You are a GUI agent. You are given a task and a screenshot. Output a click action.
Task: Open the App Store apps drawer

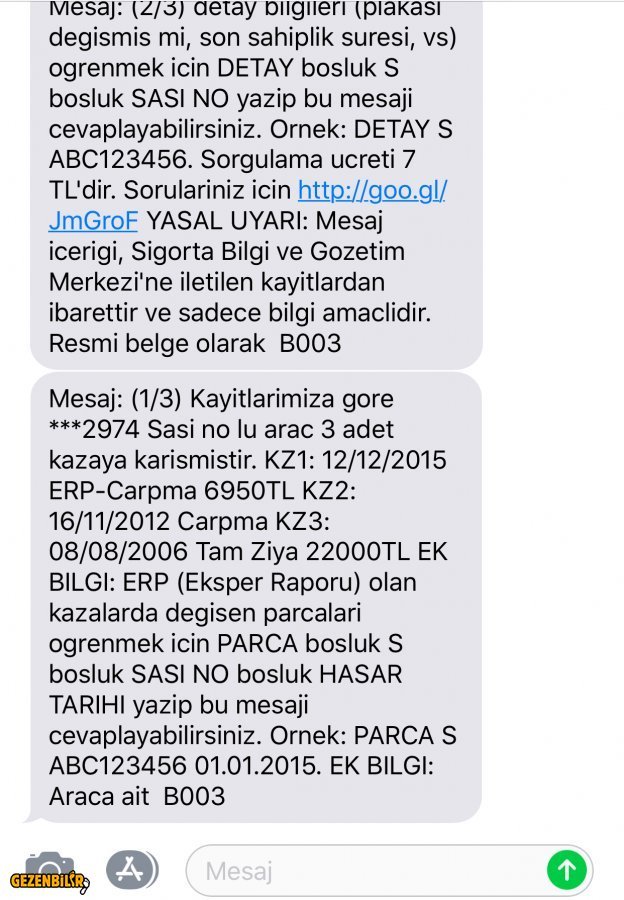133,870
